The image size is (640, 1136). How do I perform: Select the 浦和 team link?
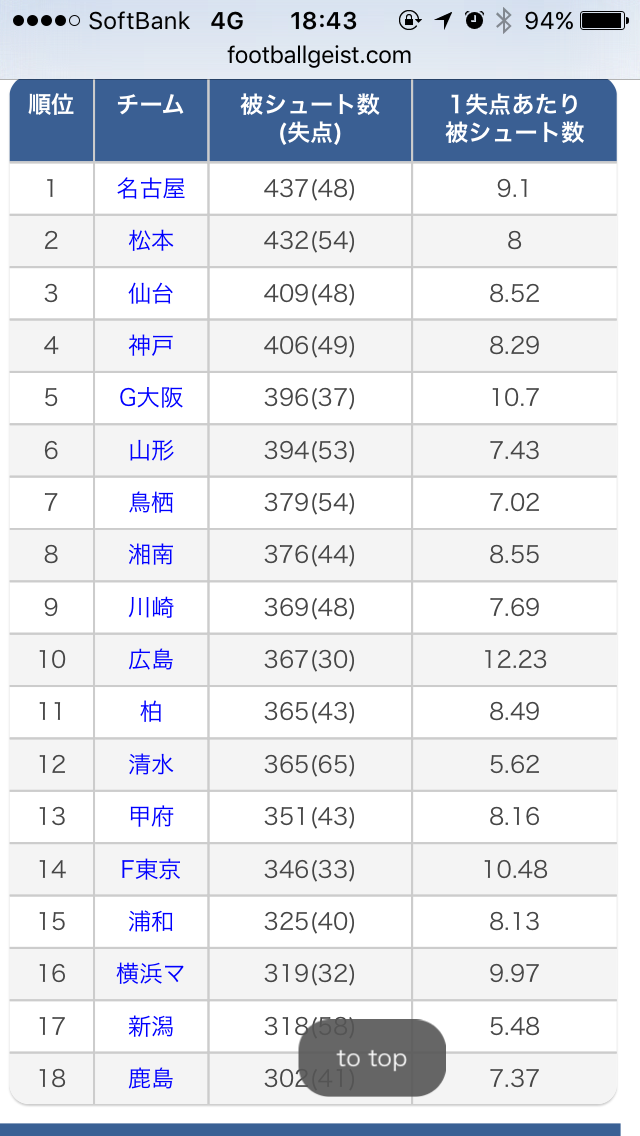coord(151,922)
